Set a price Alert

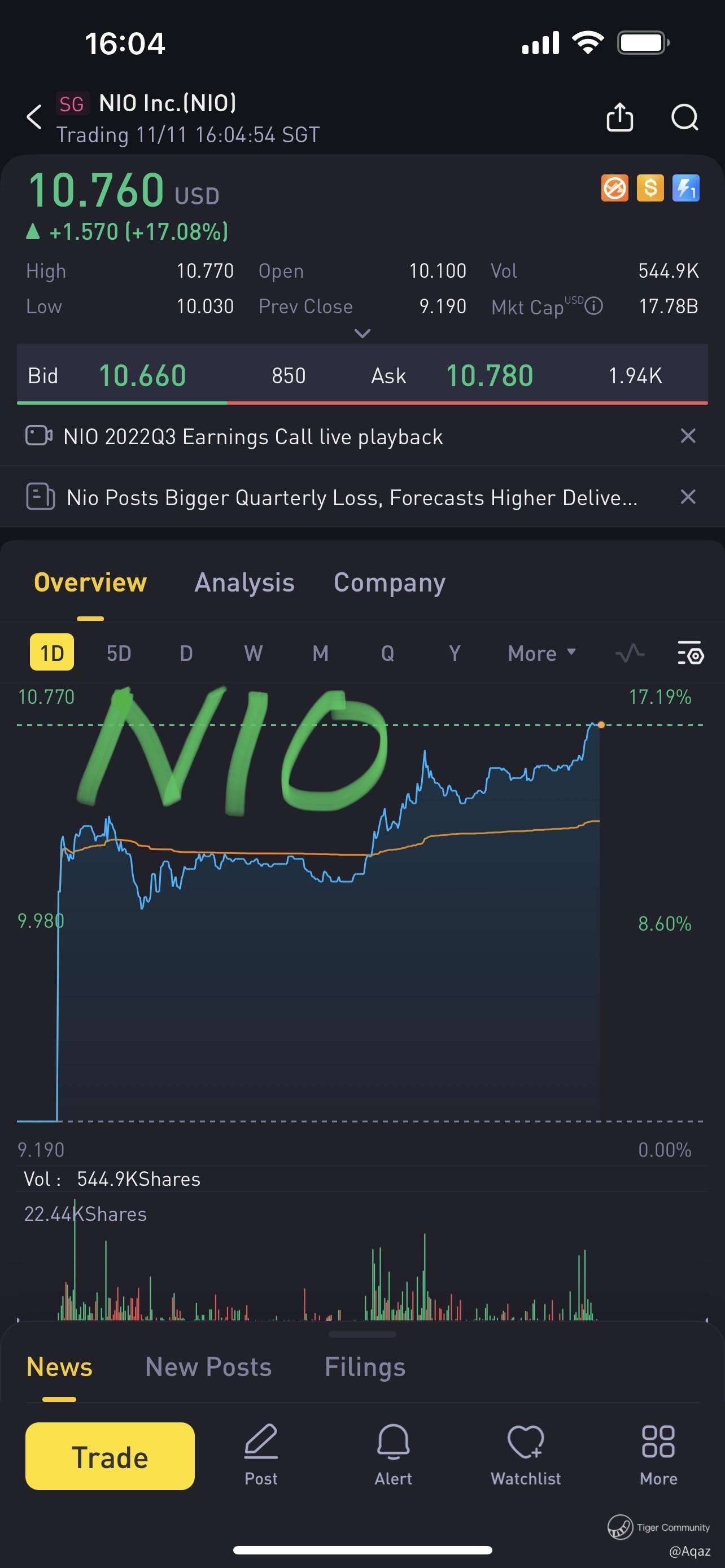(x=393, y=1455)
